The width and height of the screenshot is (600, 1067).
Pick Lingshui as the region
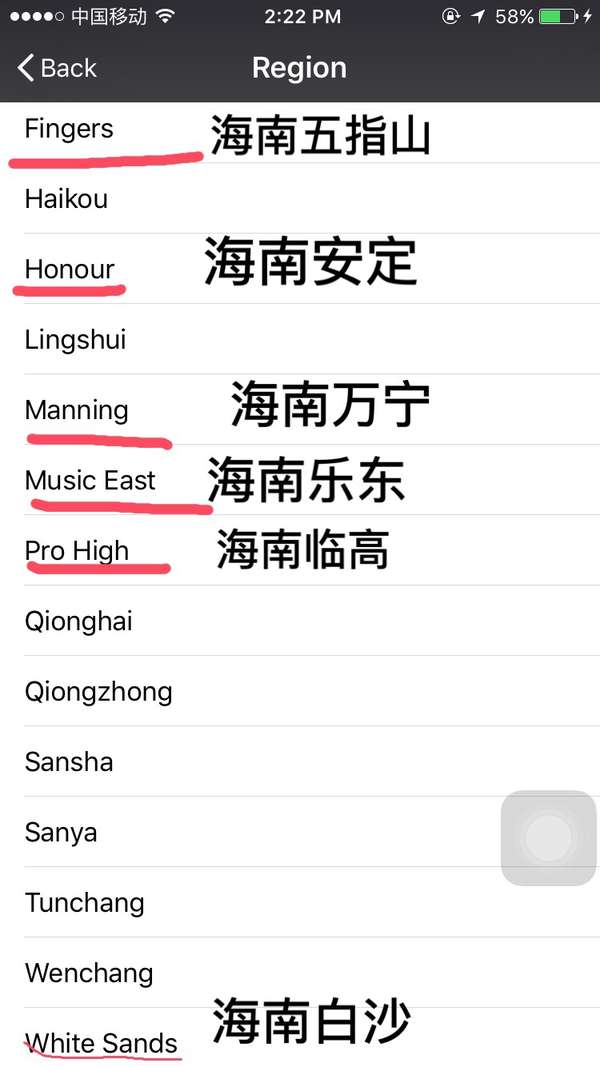[75, 340]
